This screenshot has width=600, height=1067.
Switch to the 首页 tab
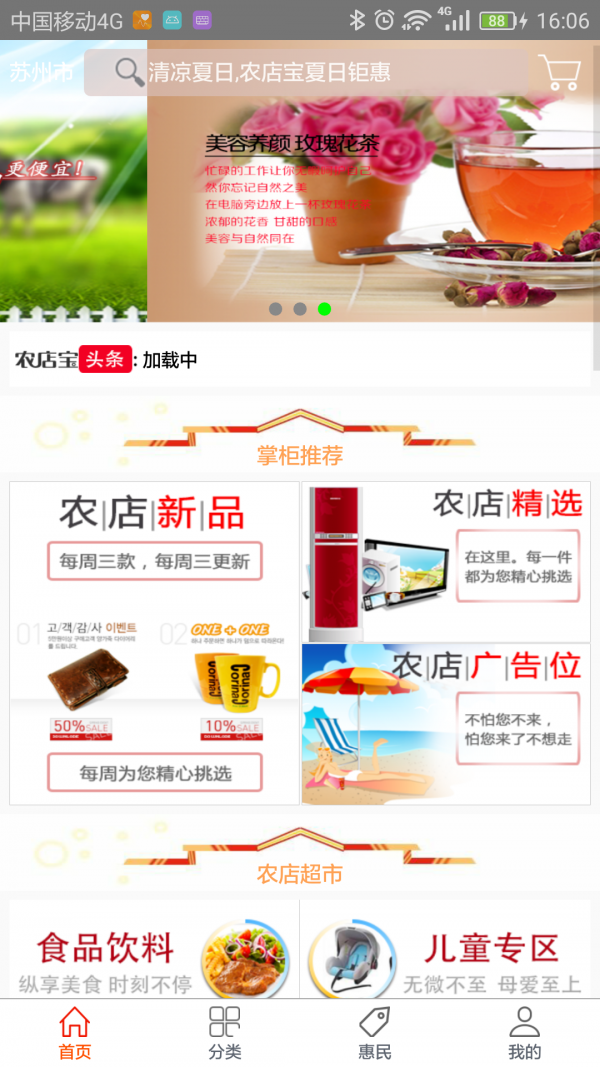point(75,1033)
